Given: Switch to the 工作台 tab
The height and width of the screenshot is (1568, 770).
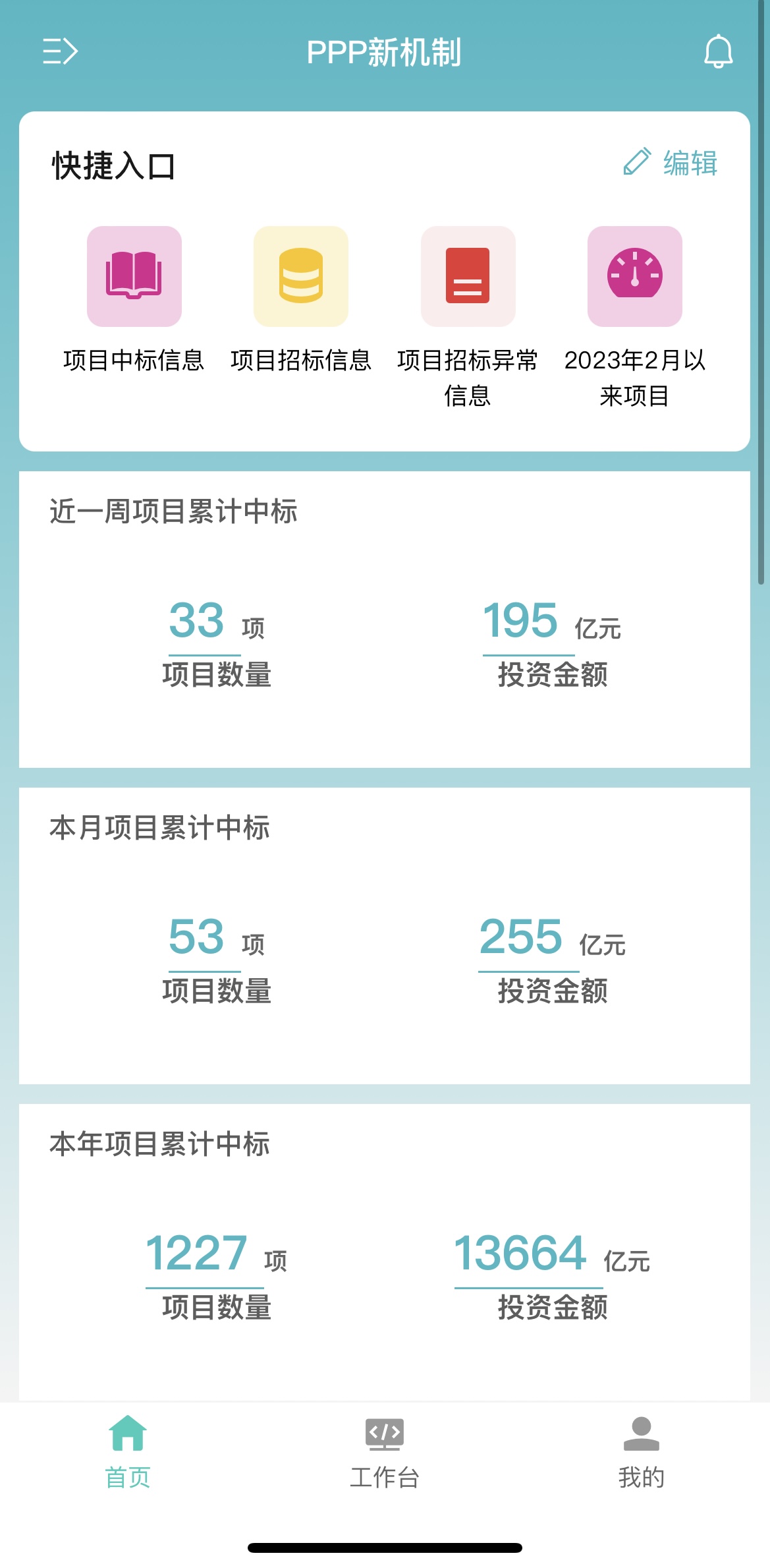Looking at the screenshot, I should click(x=385, y=1453).
